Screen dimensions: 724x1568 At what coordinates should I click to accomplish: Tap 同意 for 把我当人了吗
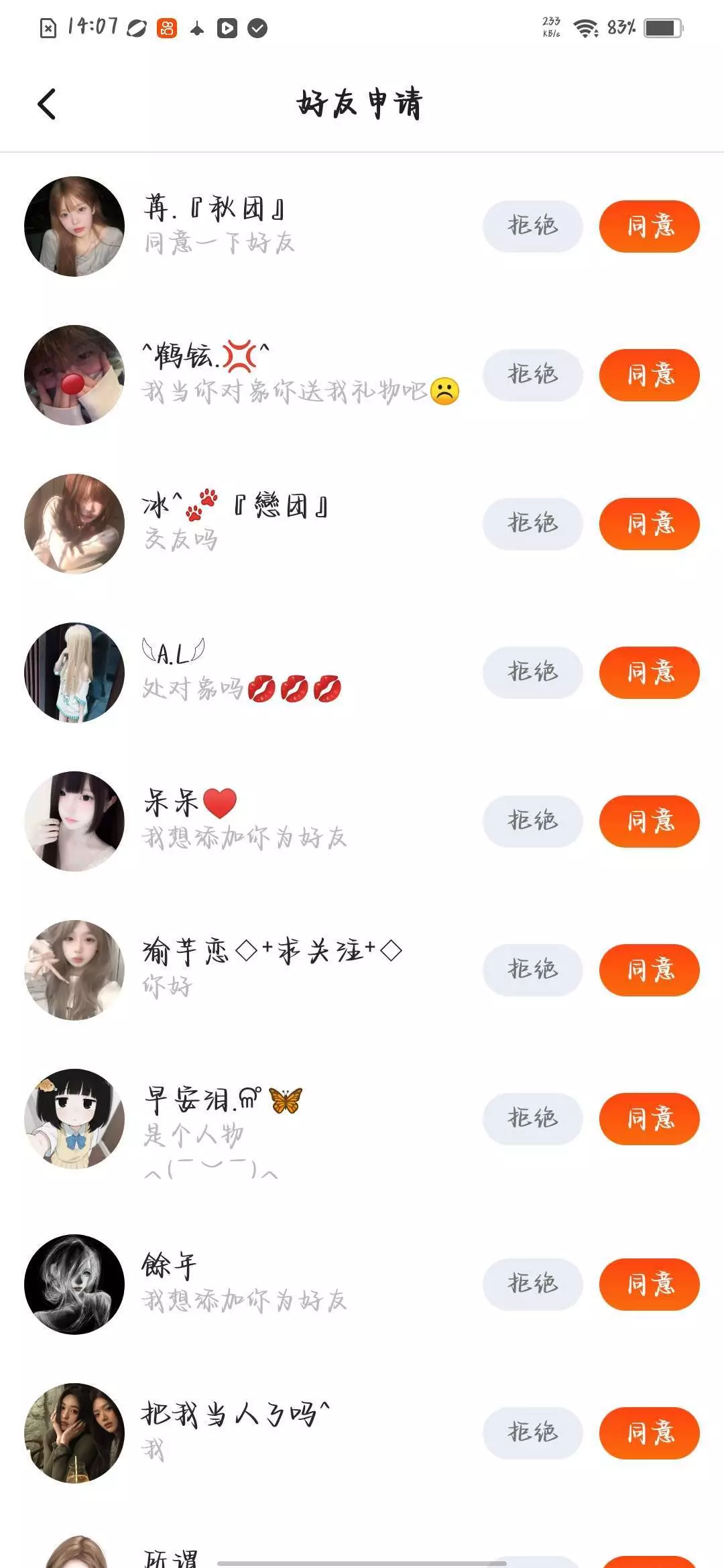[x=649, y=1433]
